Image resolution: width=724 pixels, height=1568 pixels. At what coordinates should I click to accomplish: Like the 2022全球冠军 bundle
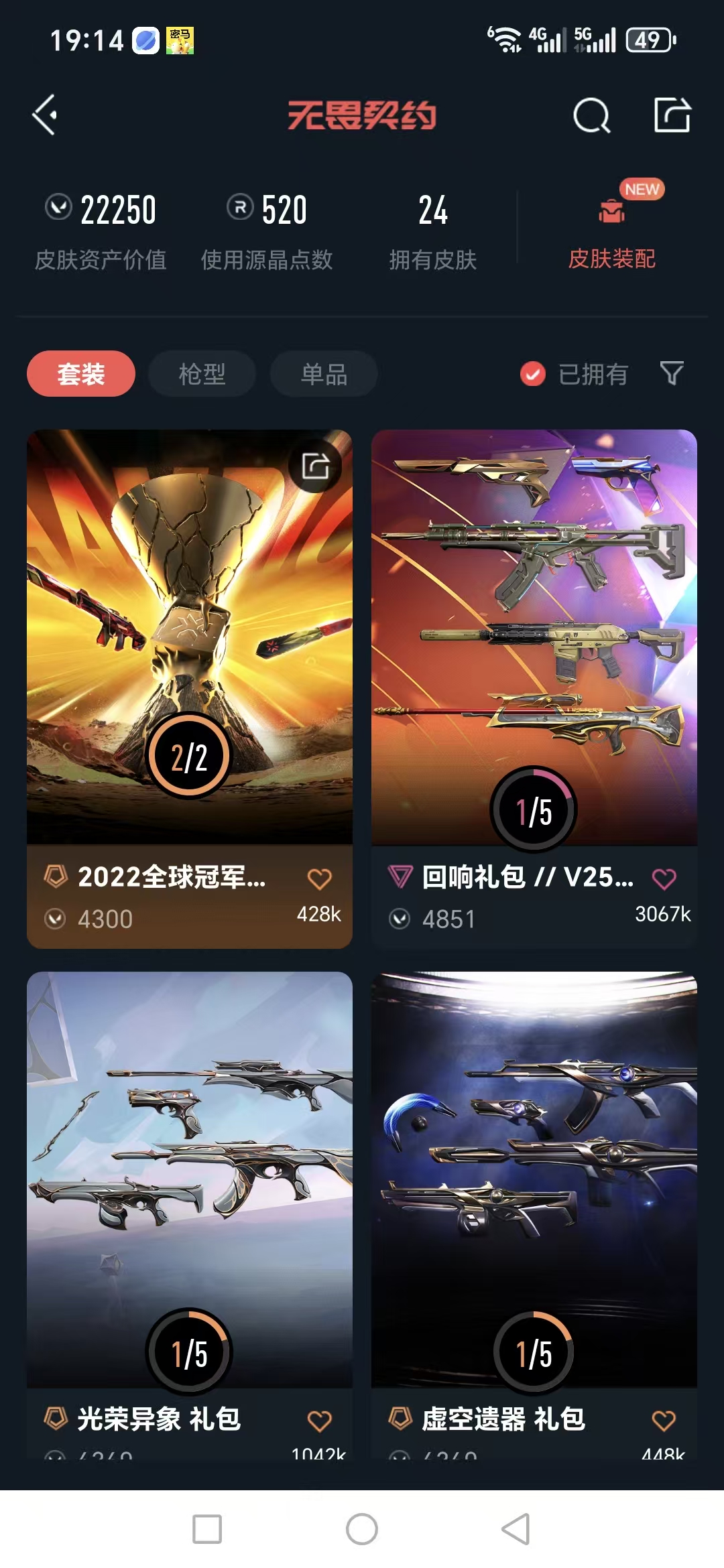(x=319, y=878)
